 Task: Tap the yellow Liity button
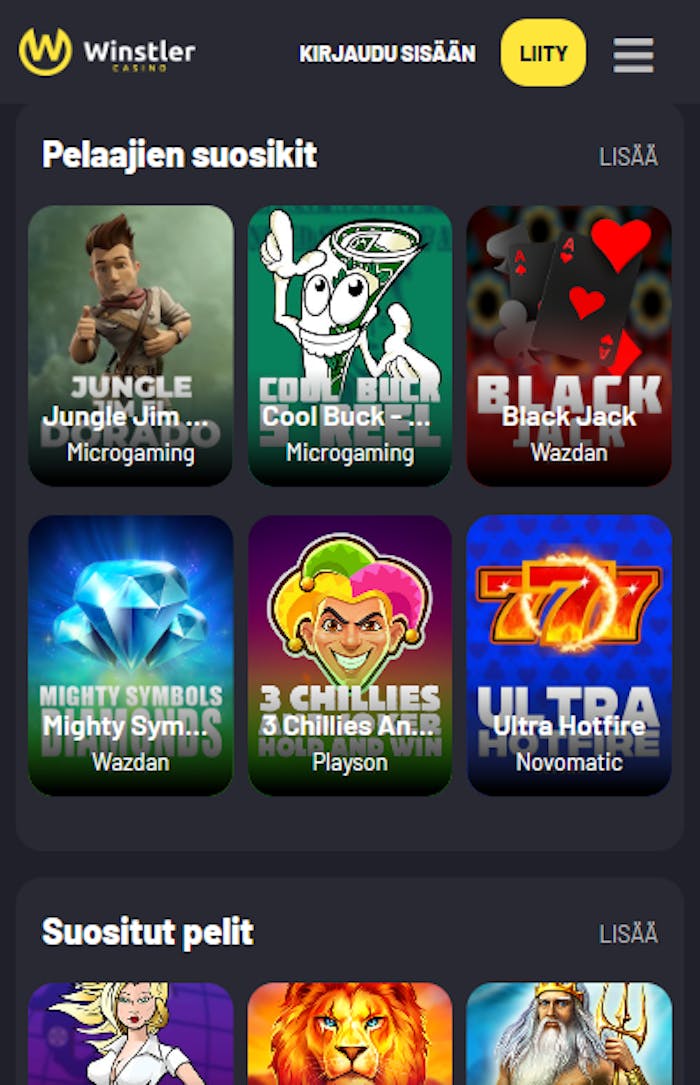click(543, 53)
